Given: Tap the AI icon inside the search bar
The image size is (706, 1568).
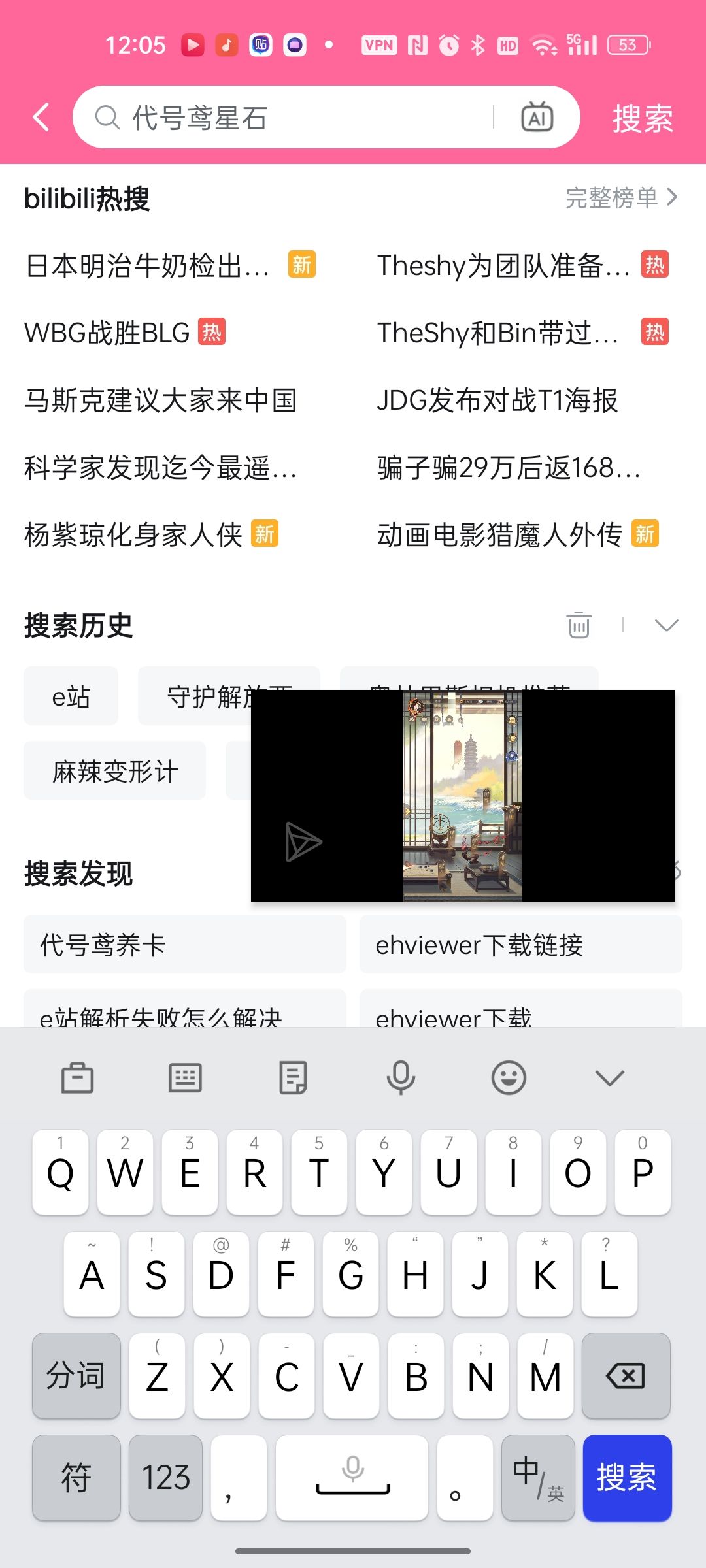Looking at the screenshot, I should pyautogui.click(x=536, y=118).
